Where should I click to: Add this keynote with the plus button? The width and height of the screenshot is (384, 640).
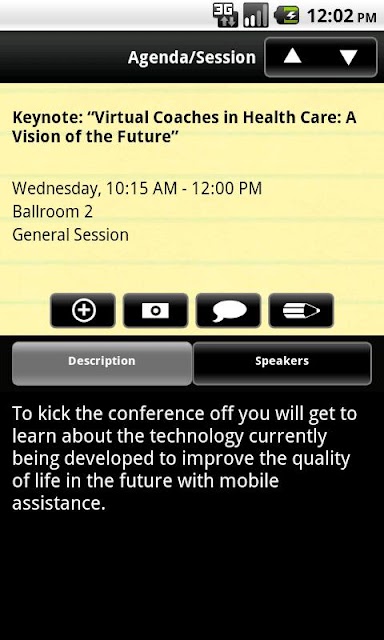(x=83, y=310)
